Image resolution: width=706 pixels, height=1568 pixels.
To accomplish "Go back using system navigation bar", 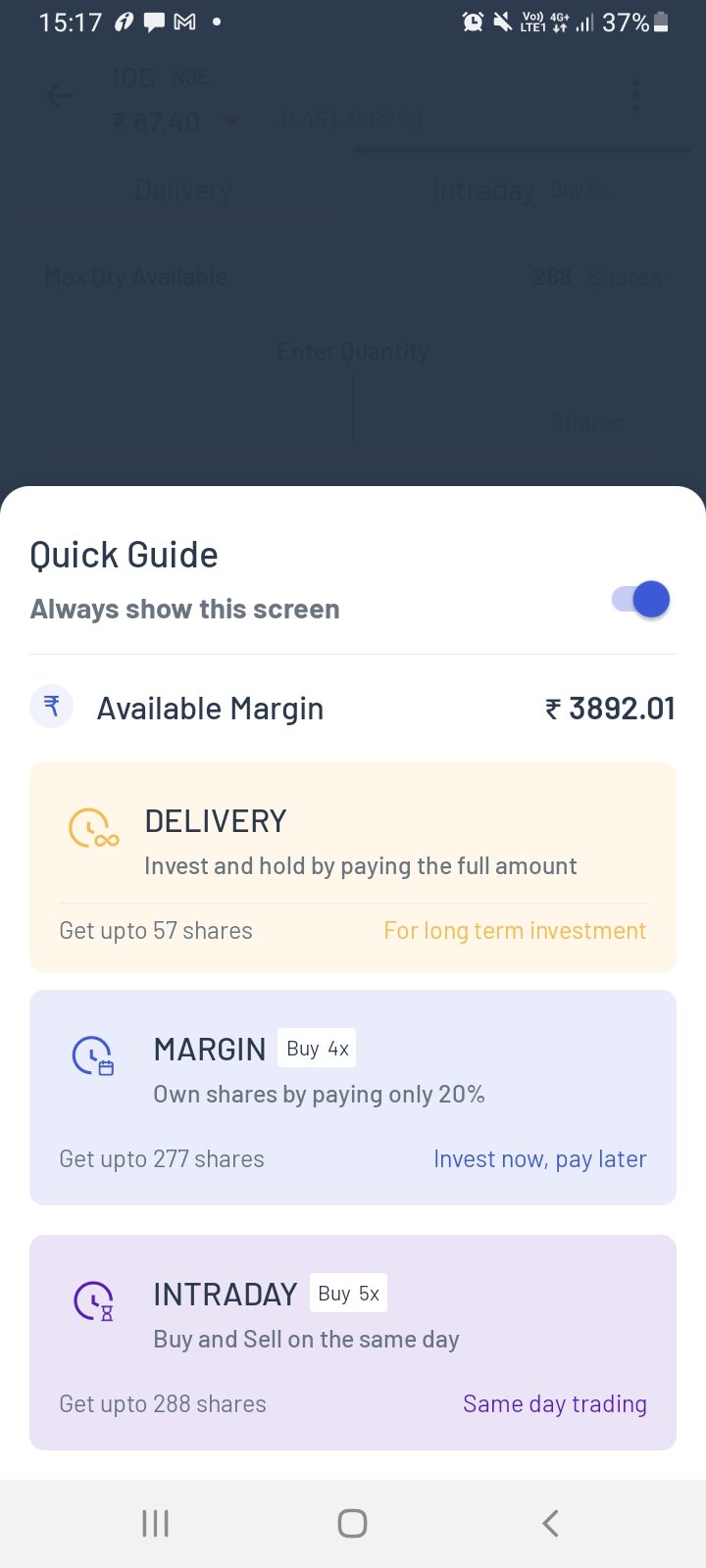I will pyautogui.click(x=550, y=1523).
